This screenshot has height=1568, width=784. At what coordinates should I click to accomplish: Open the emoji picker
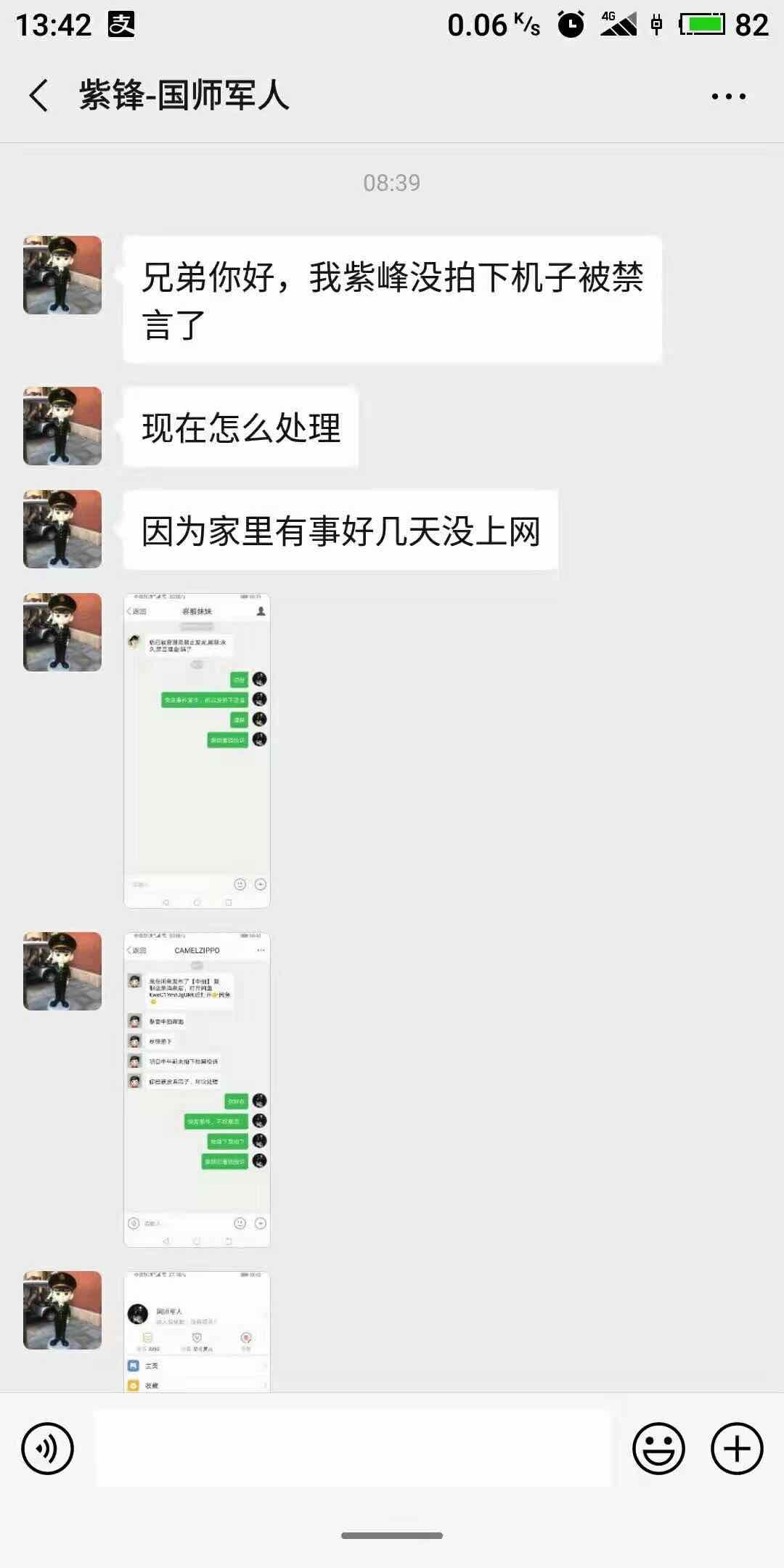pos(658,1448)
